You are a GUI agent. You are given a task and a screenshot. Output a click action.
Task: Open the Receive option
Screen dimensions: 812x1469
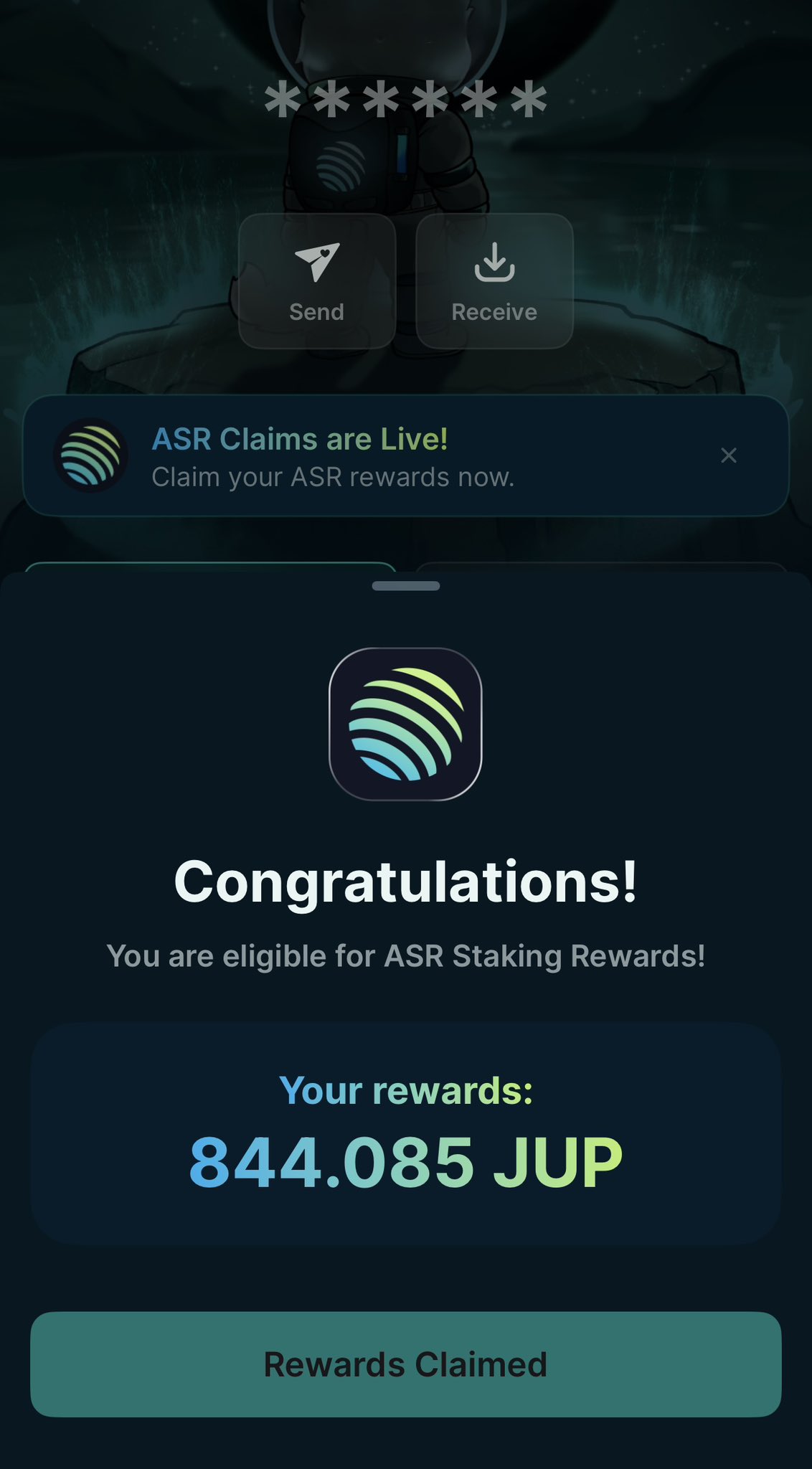click(x=494, y=281)
